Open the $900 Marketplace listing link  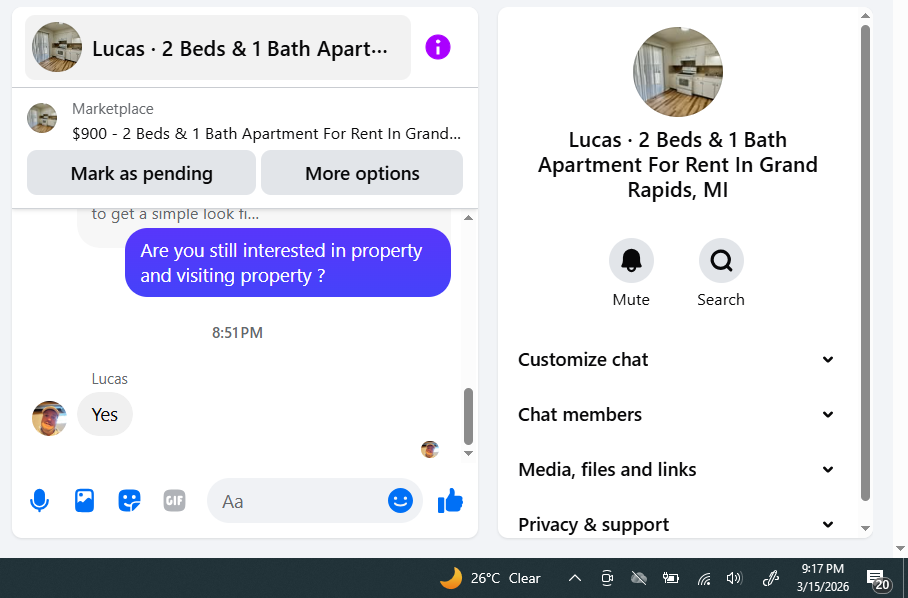tap(266, 134)
